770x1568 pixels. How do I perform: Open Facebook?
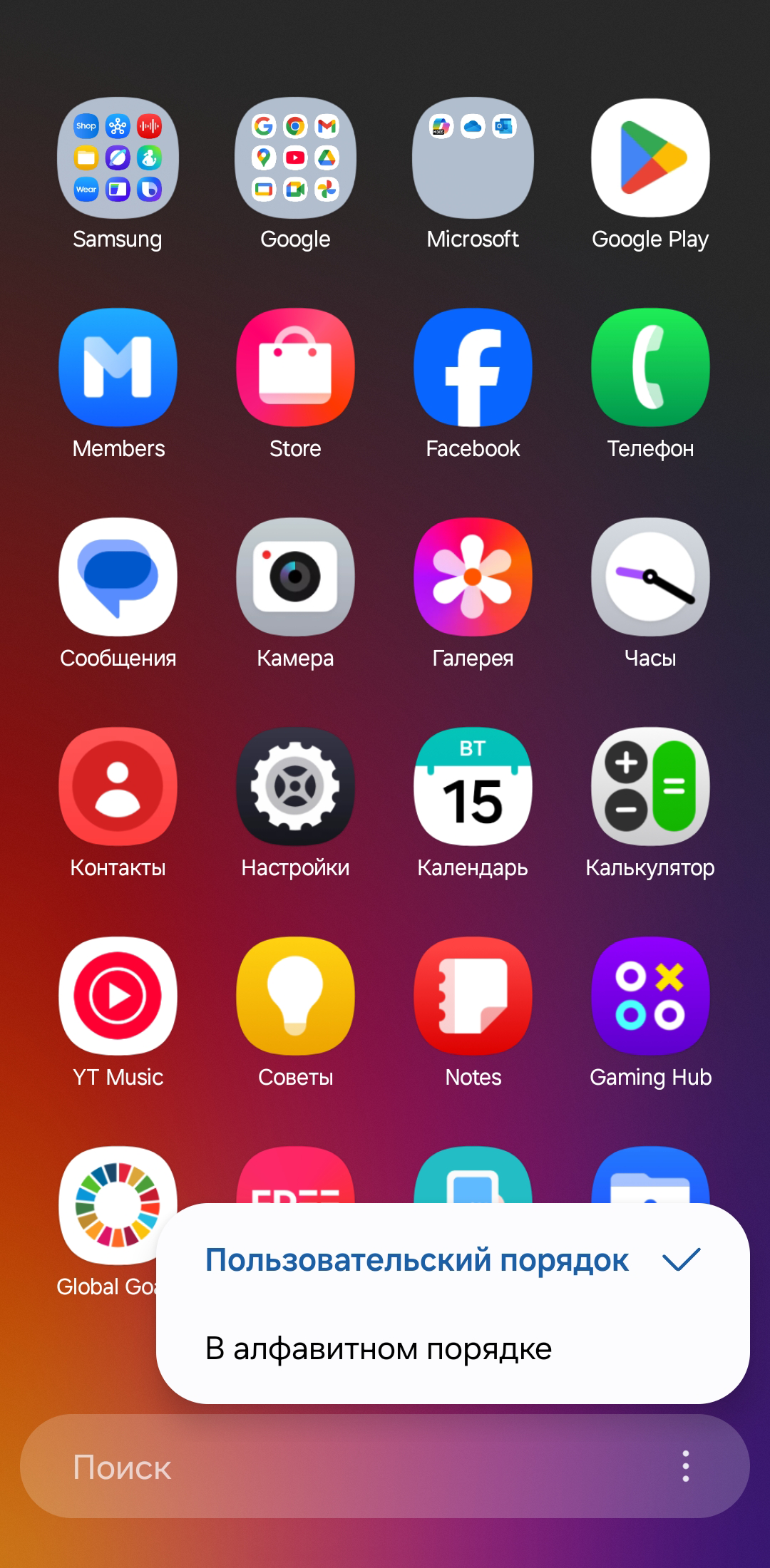pyautogui.click(x=473, y=367)
